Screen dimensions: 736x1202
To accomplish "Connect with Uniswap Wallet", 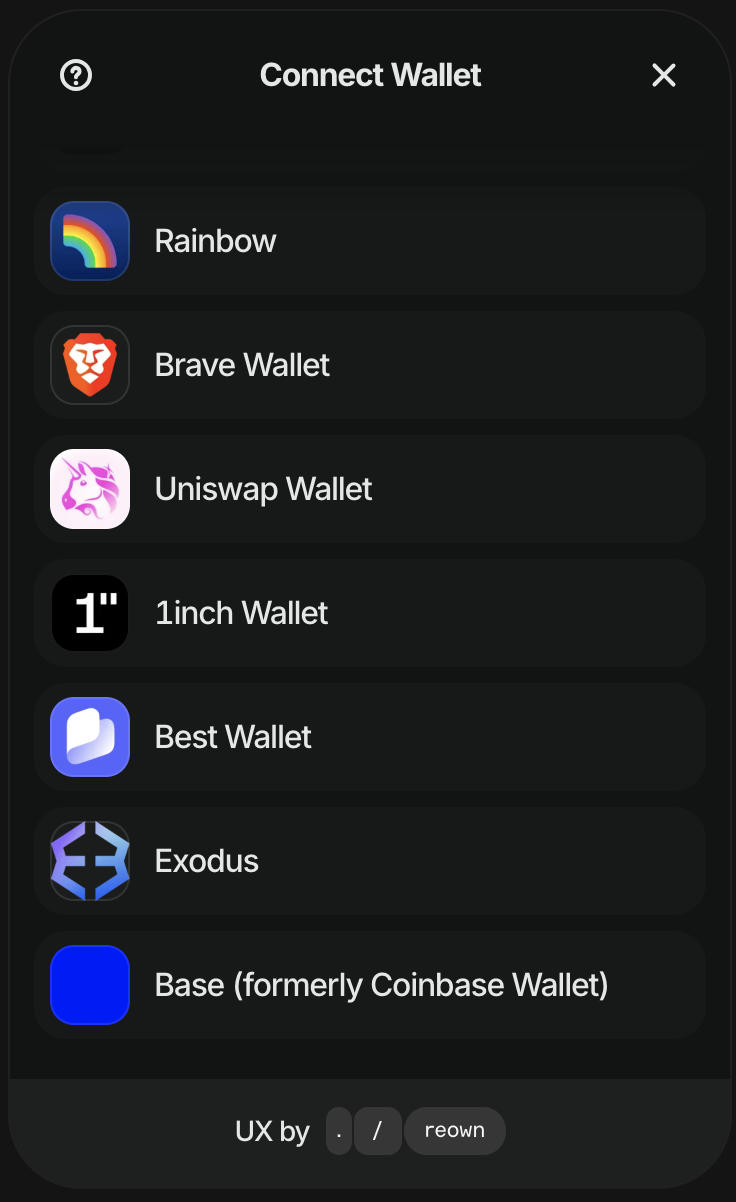I will (369, 489).
